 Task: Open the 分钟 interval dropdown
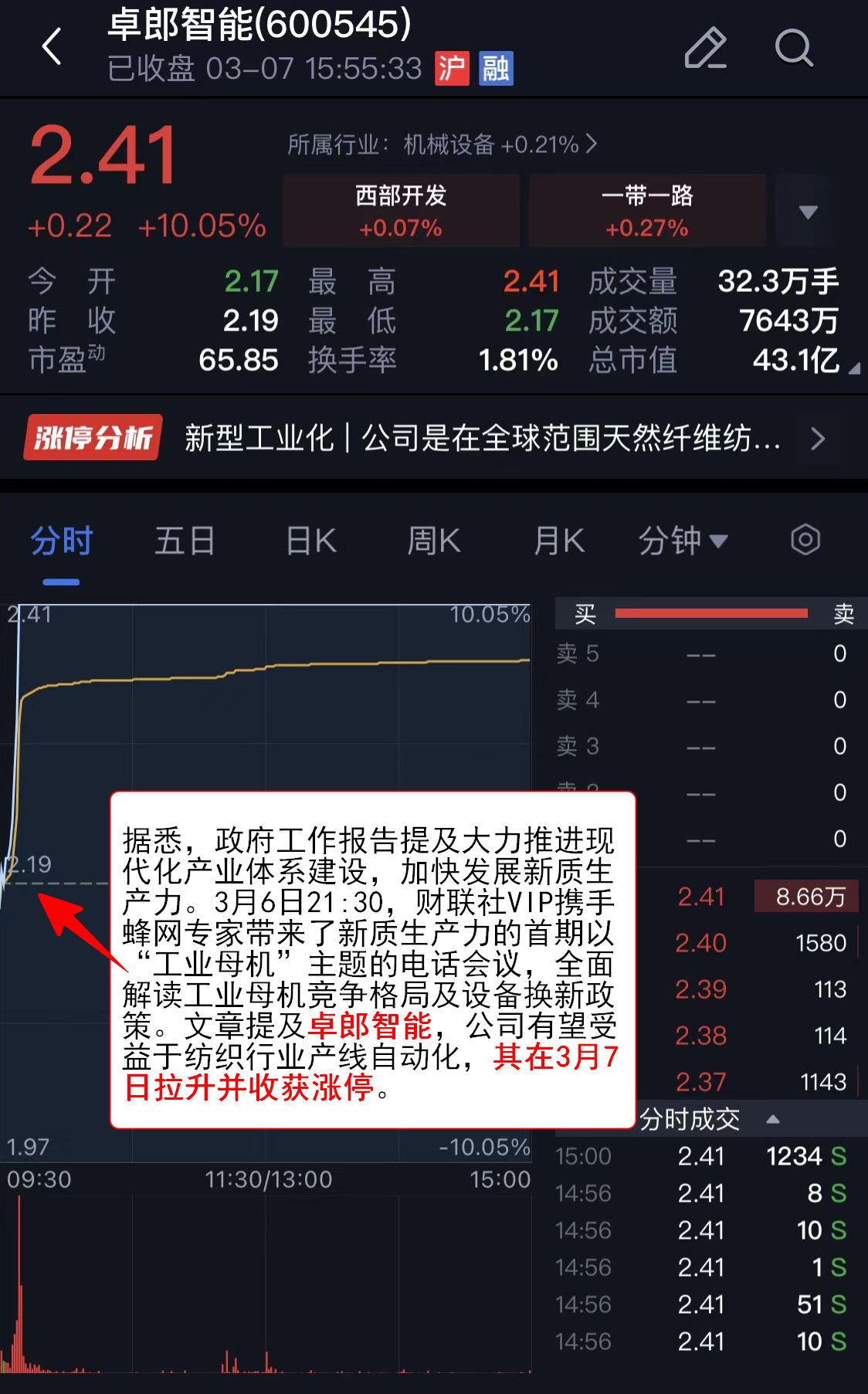click(682, 541)
